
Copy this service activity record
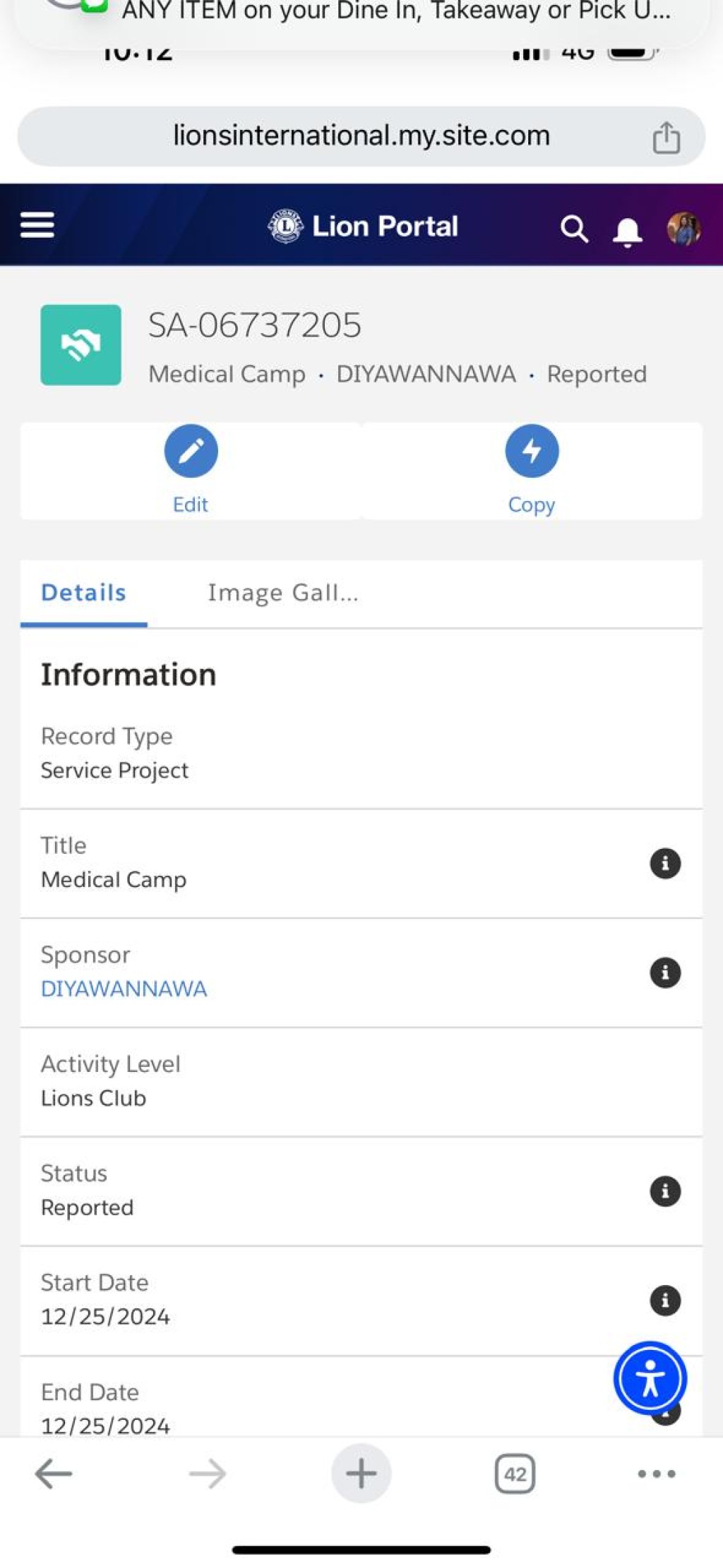tap(532, 470)
